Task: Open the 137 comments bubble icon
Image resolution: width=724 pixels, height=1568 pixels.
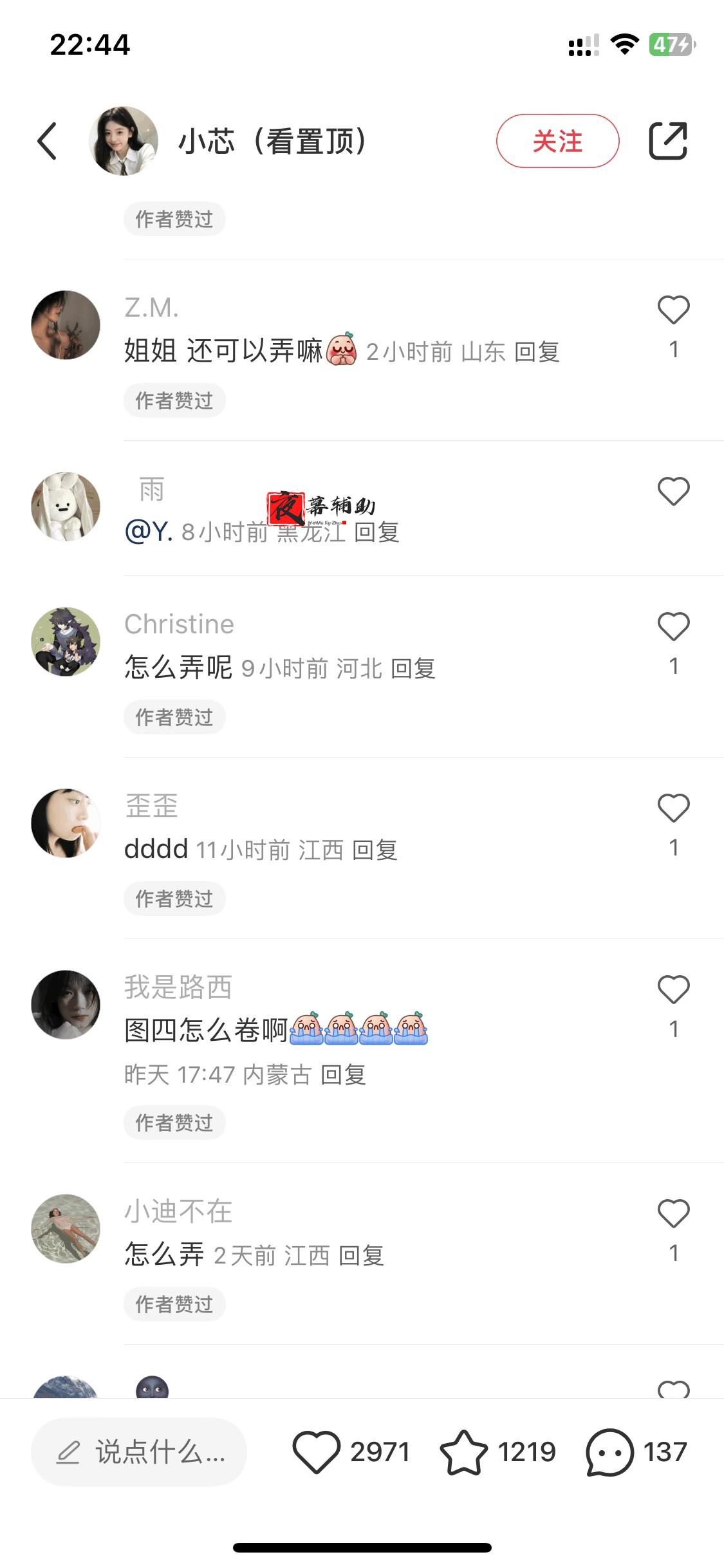Action: (x=610, y=1452)
